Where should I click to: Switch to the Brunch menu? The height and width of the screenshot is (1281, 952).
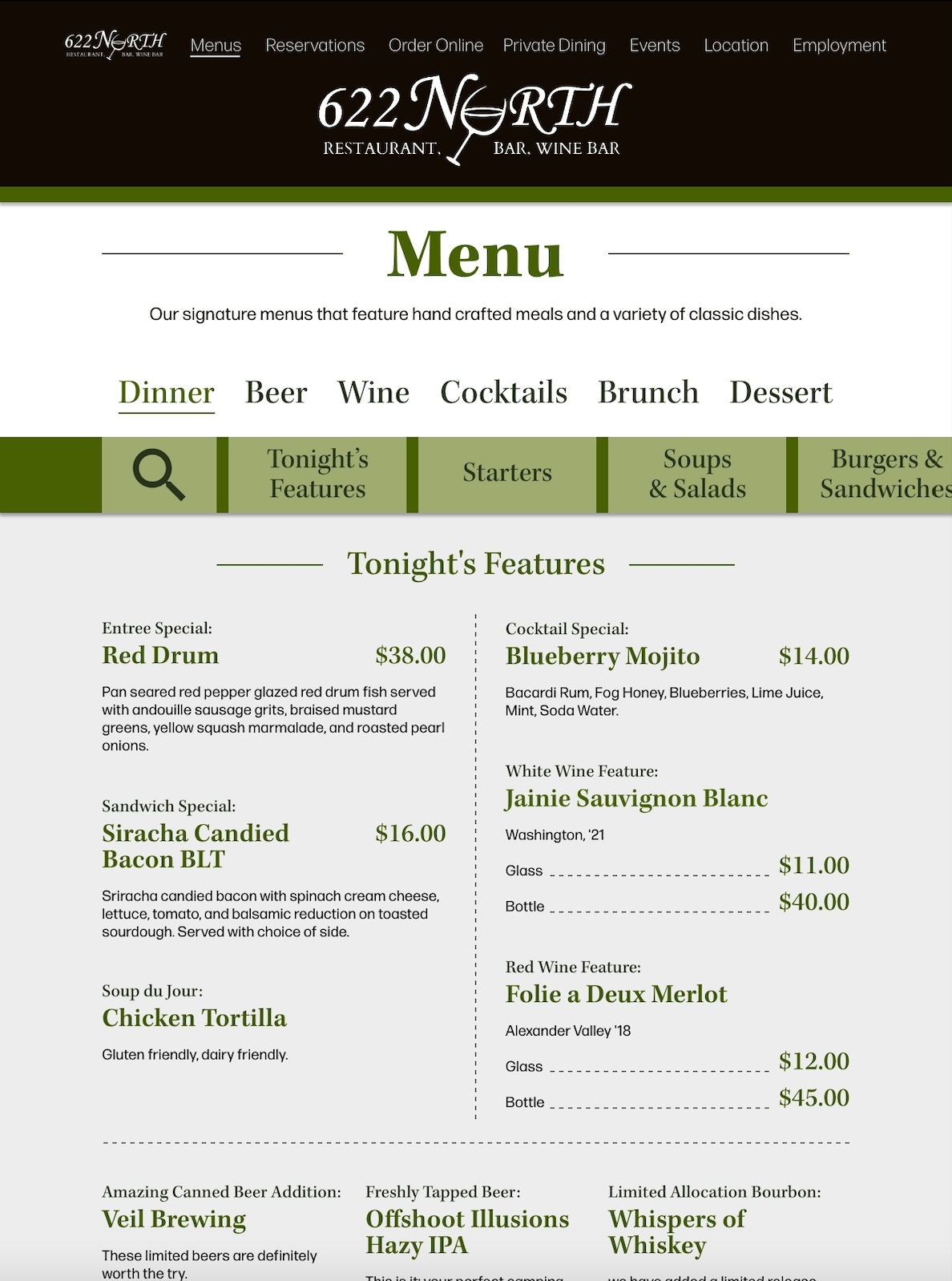(x=648, y=393)
